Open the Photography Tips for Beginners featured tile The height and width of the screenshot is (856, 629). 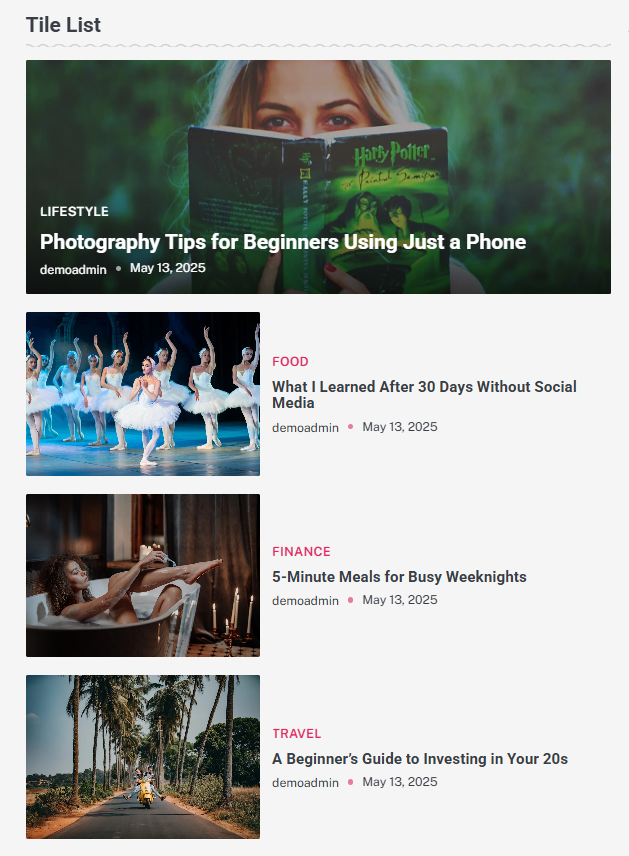(282, 242)
